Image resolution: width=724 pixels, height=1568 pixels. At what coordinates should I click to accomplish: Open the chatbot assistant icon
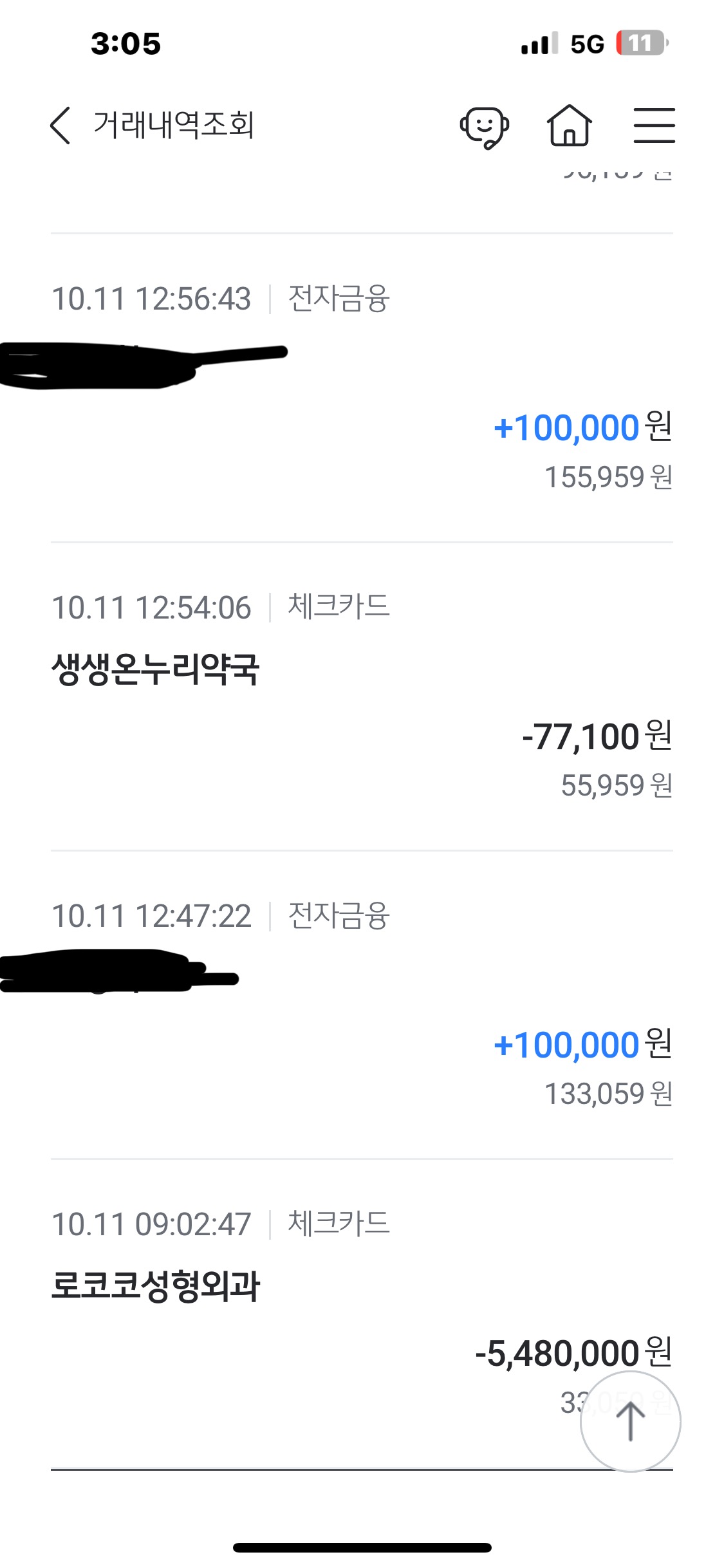click(x=484, y=126)
